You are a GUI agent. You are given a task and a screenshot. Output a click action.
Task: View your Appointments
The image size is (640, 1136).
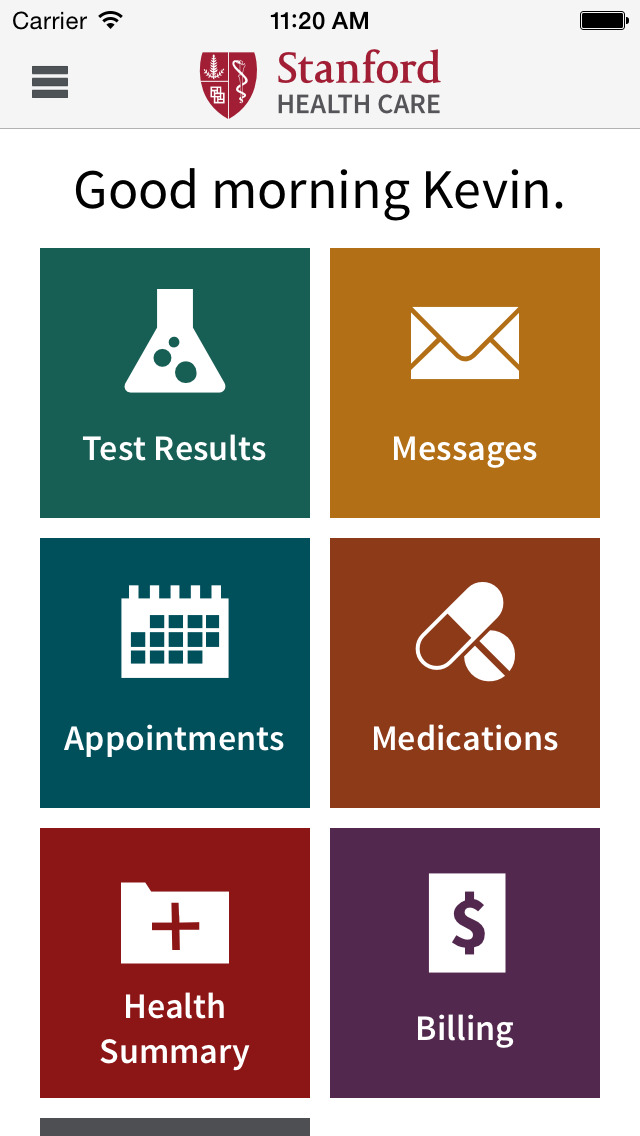[x=175, y=673]
